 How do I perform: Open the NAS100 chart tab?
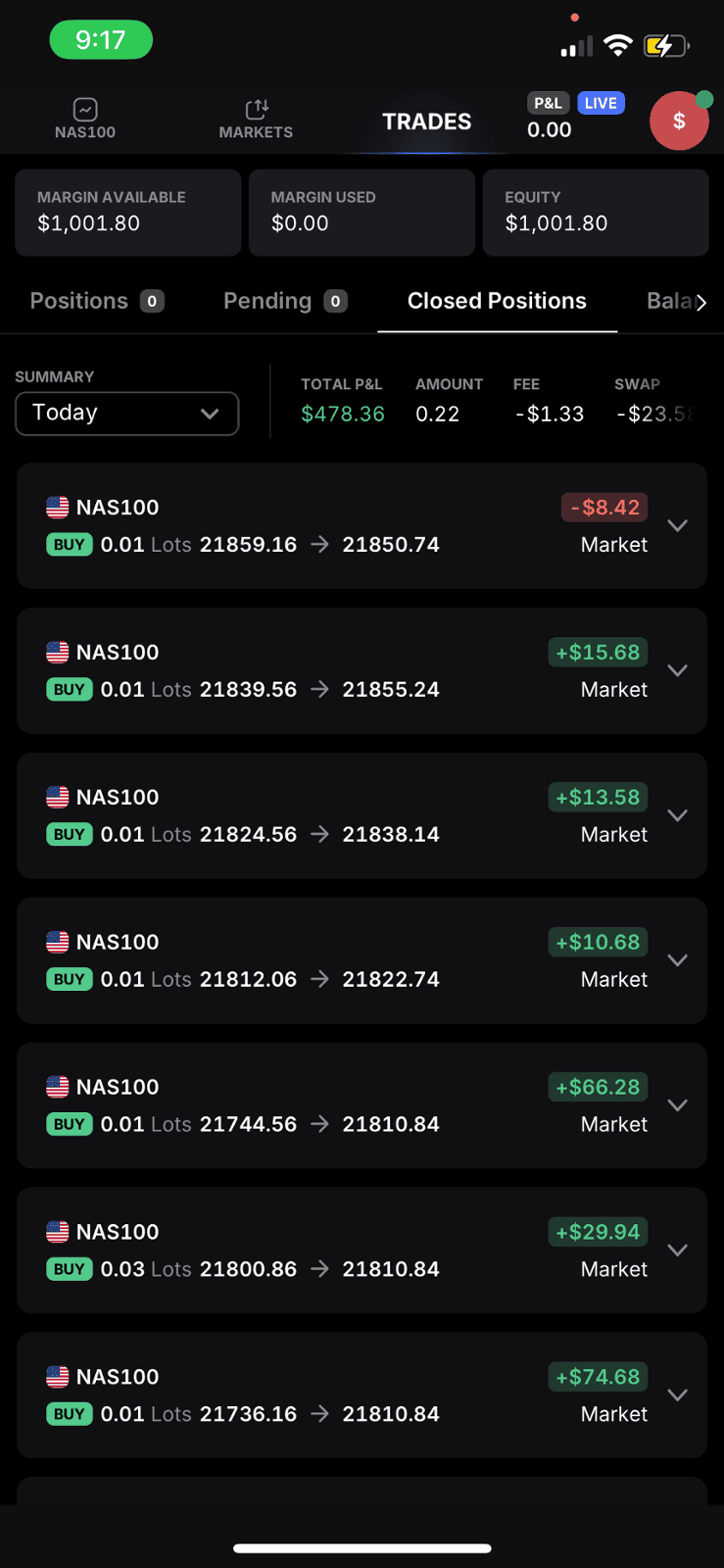pyautogui.click(x=85, y=120)
